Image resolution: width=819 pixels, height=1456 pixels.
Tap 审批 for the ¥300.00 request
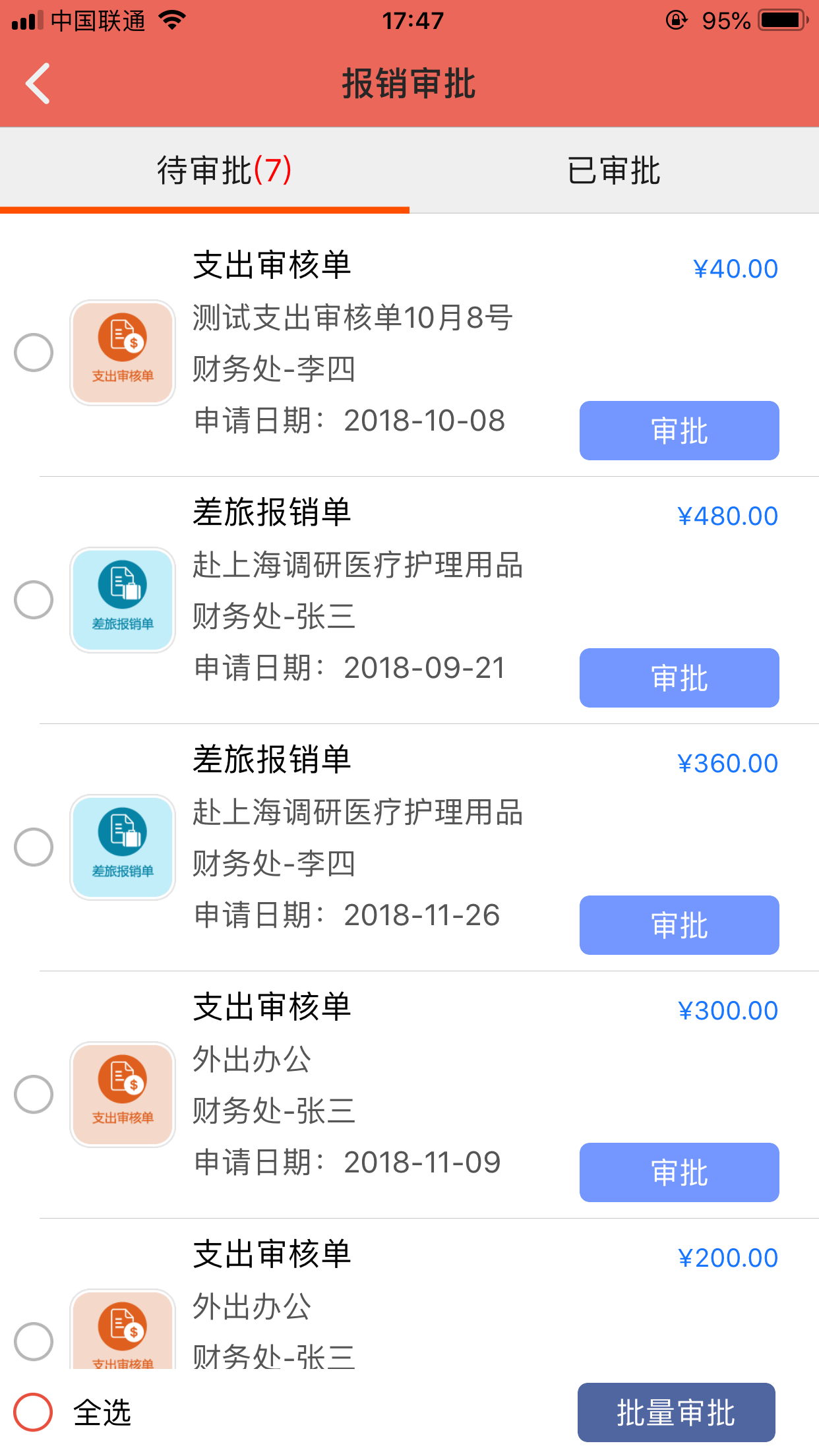point(679,1172)
